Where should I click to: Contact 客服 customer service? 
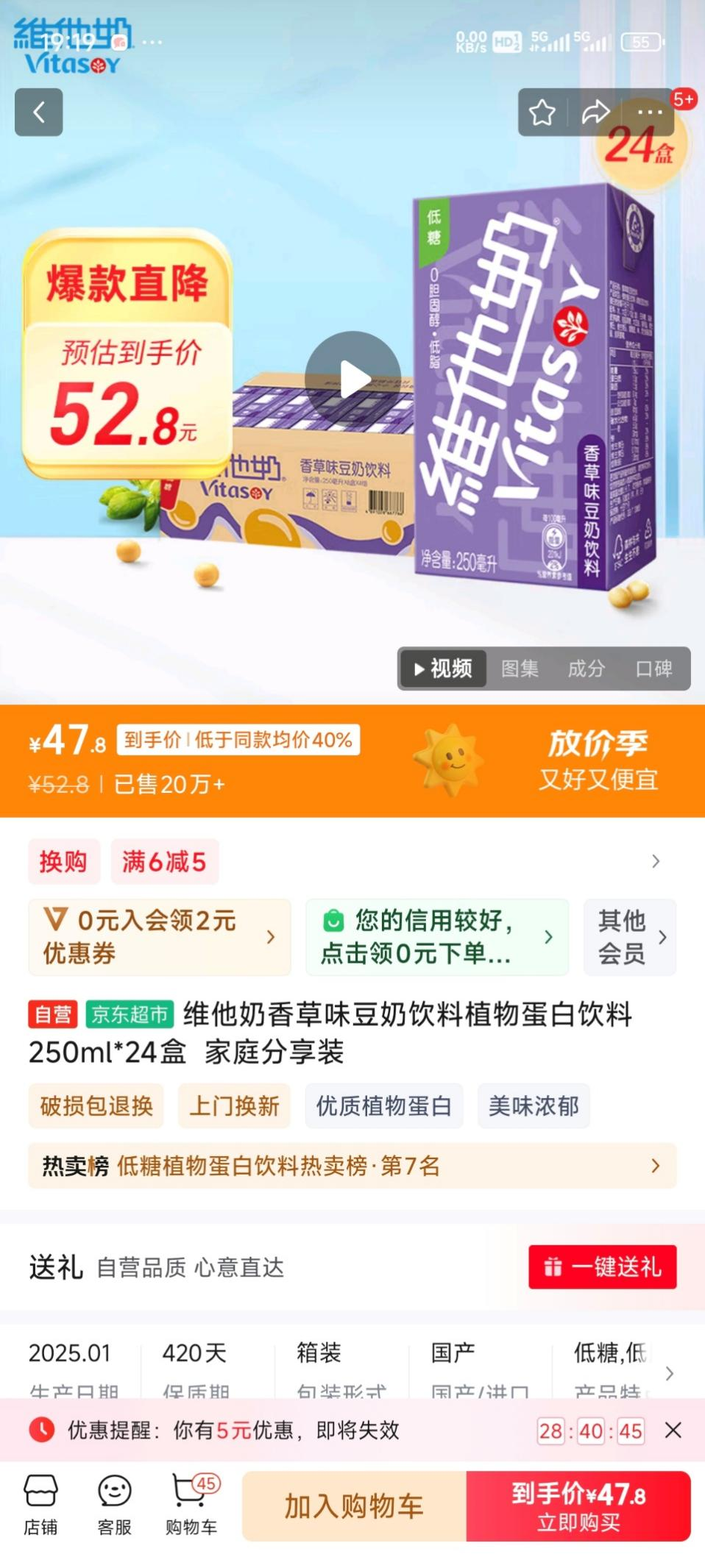114,1505
